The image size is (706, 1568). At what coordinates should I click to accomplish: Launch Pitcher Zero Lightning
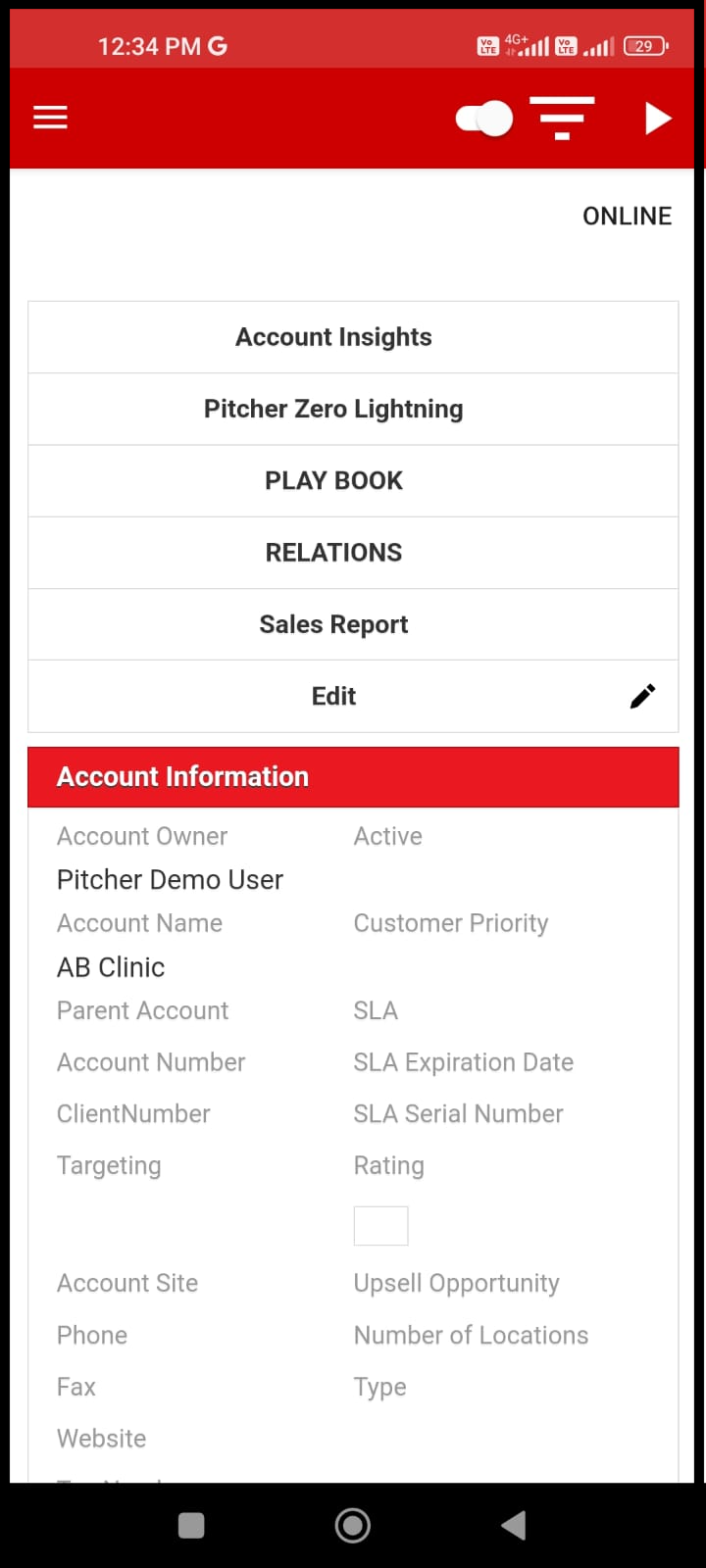333,409
